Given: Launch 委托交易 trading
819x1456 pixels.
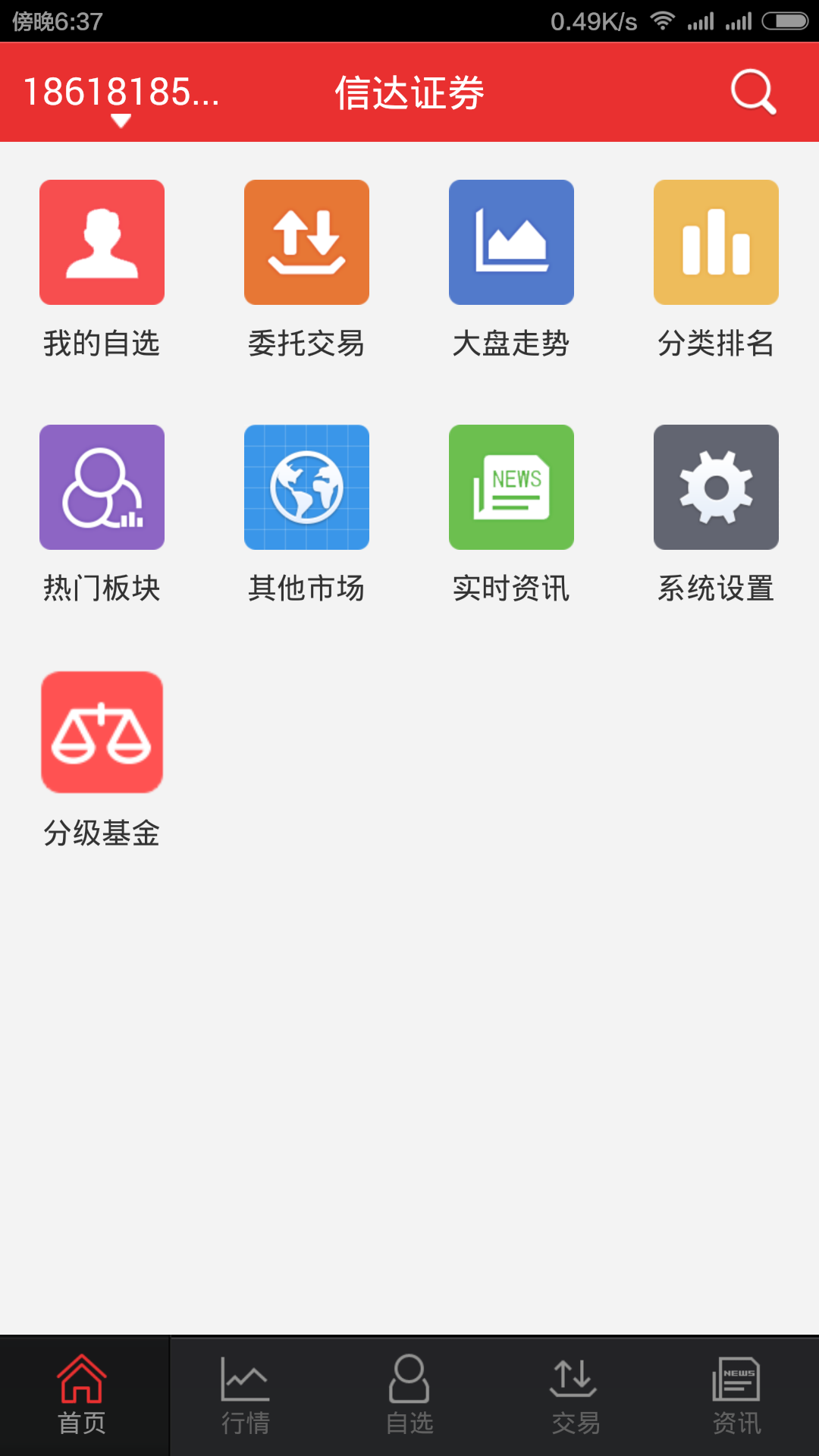Looking at the screenshot, I should [x=306, y=243].
